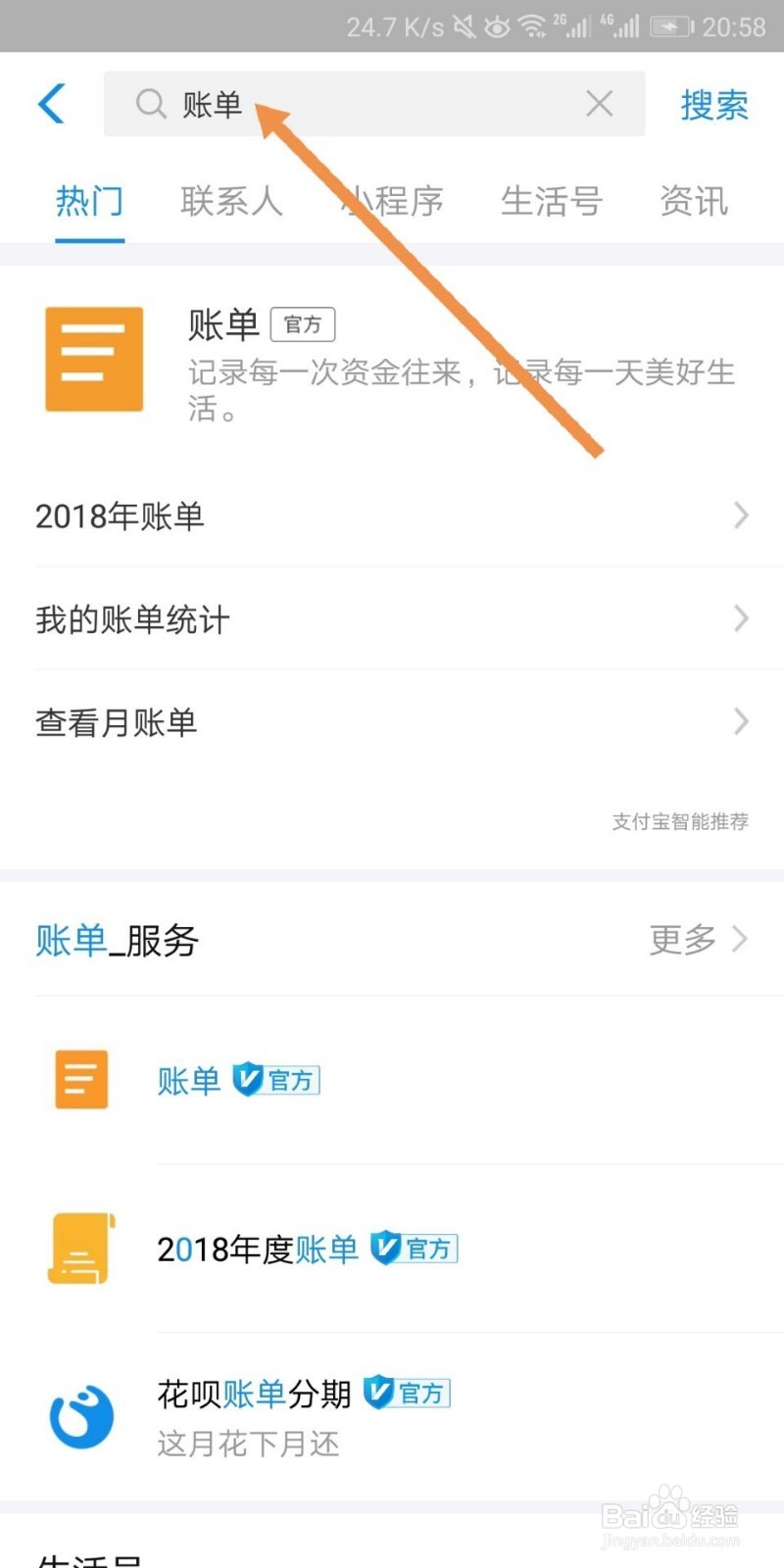Clear the search text with the X
The height and width of the screenshot is (1568, 784).
tap(600, 103)
